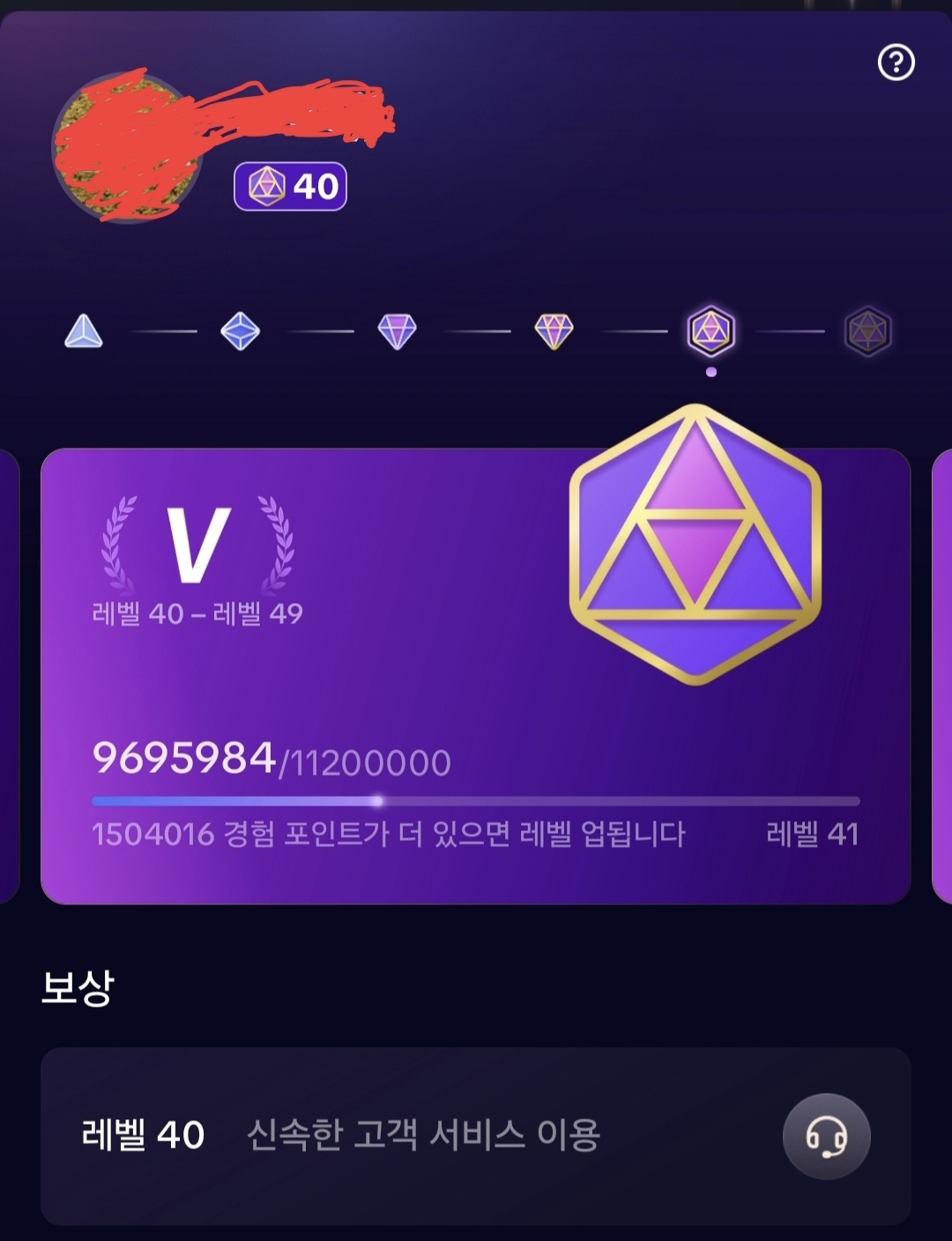The image size is (952, 1241).
Task: Select the blue diamond tier badge
Action: click(240, 332)
